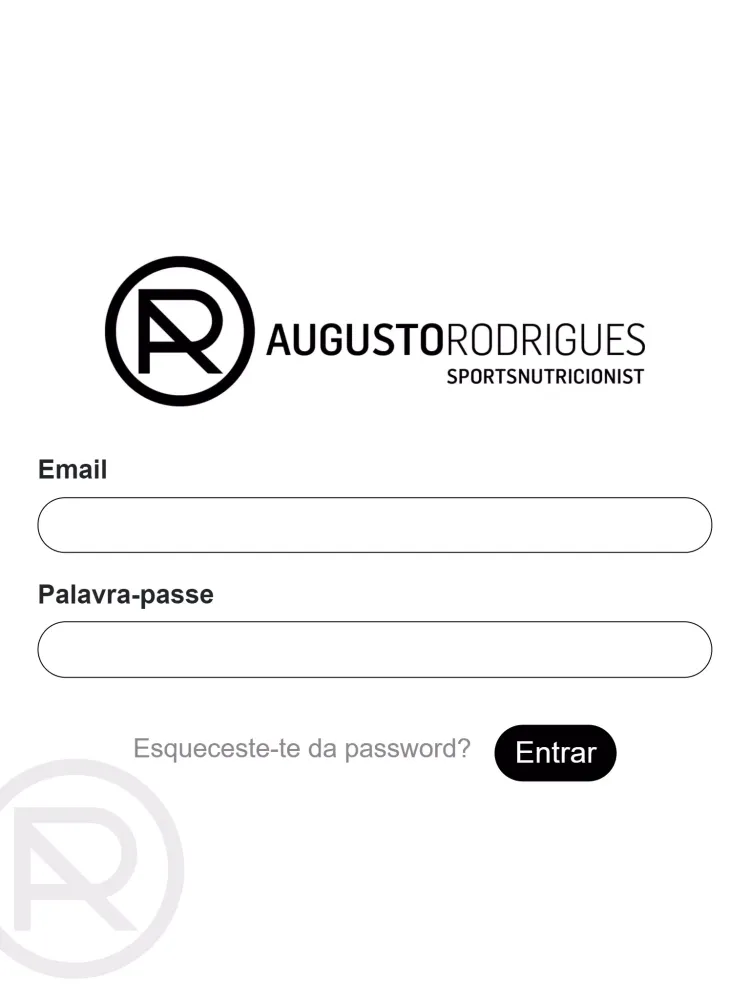Screen dimensions: 750x1000
Task: Tap the Email input field
Action: point(374,525)
